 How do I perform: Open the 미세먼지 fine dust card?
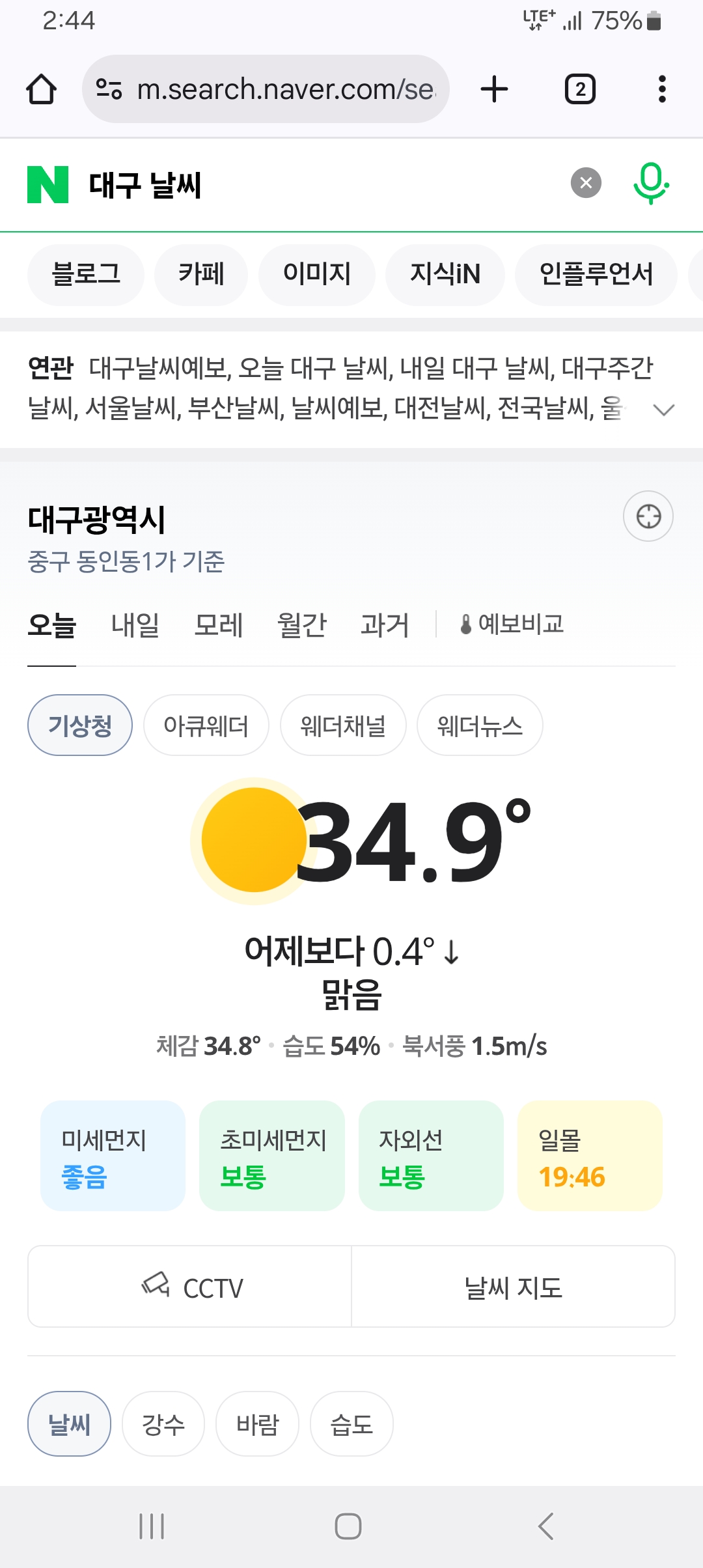[x=113, y=1156]
